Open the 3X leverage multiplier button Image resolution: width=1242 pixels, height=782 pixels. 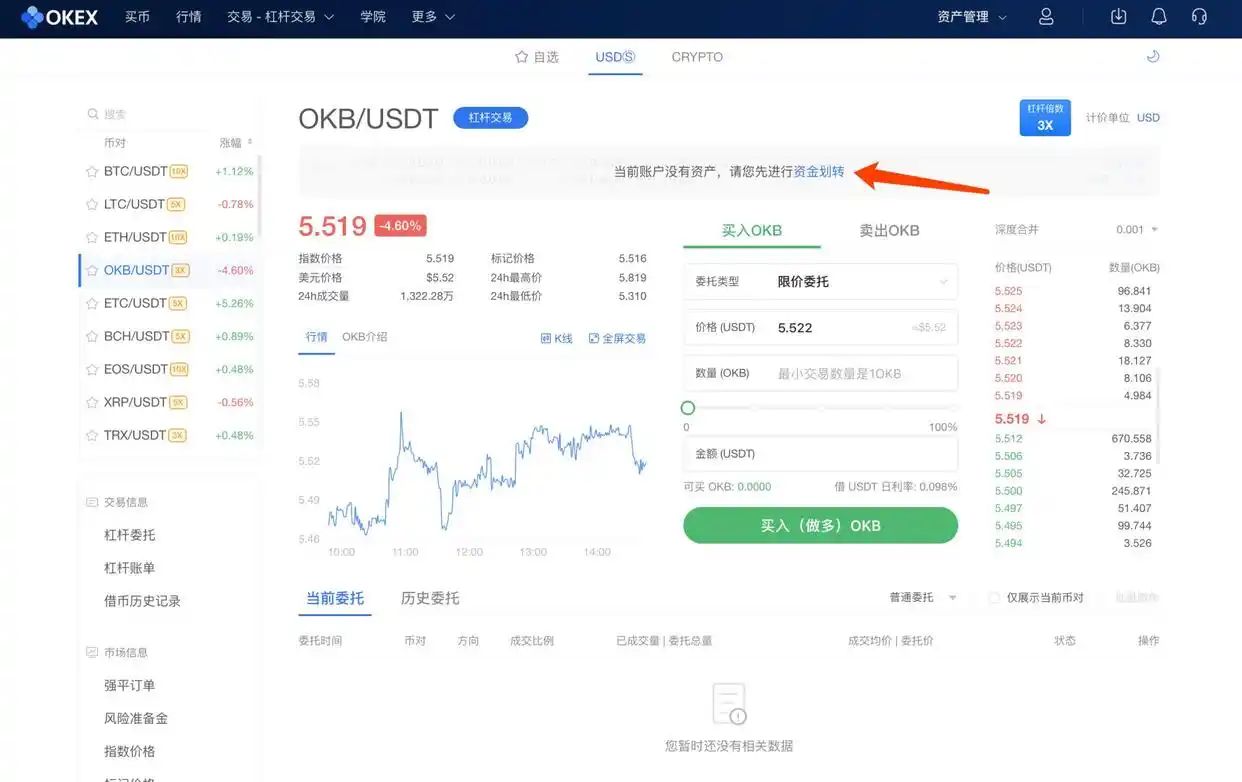click(1044, 118)
